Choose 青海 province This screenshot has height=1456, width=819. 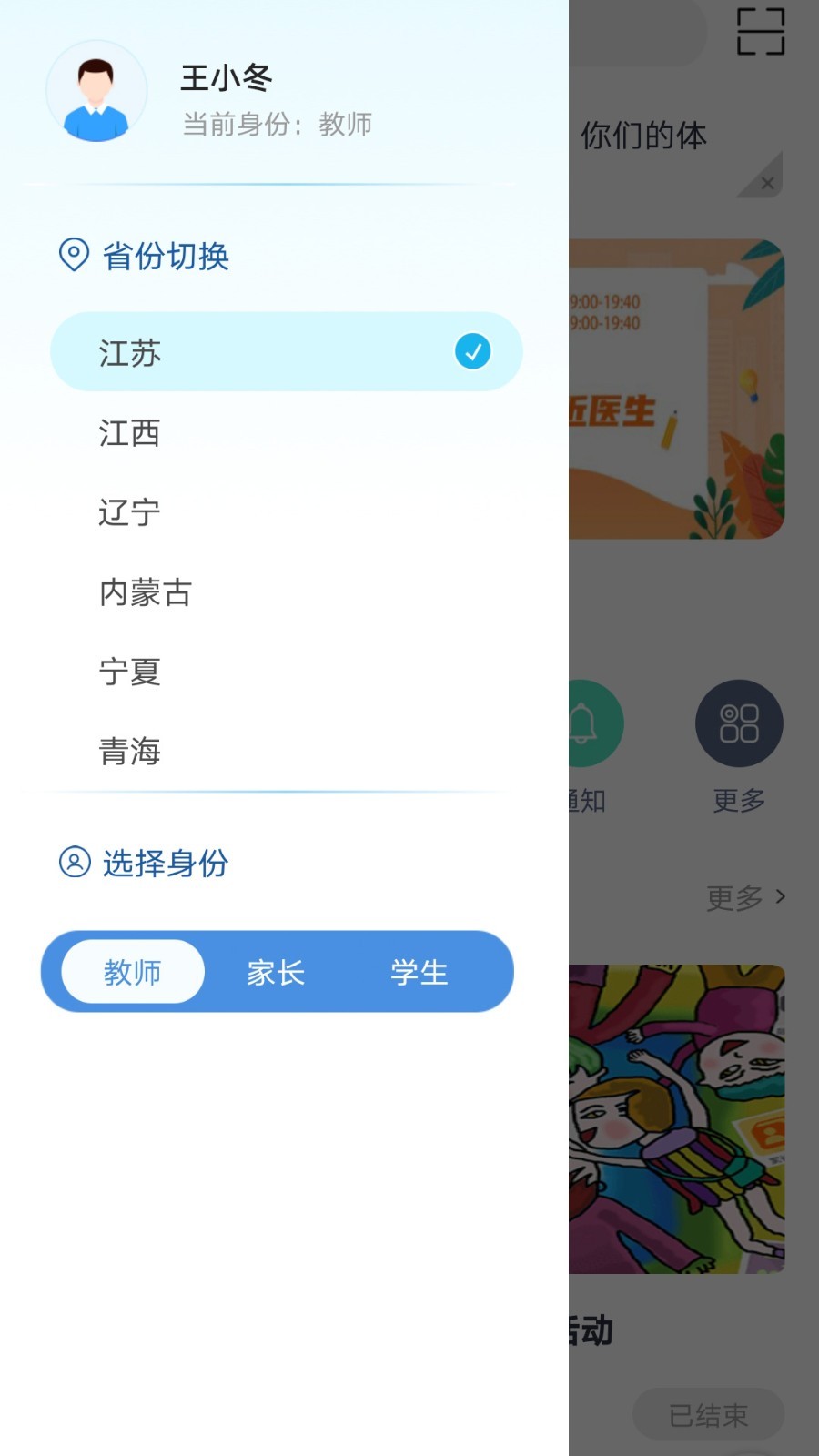pyautogui.click(x=130, y=752)
